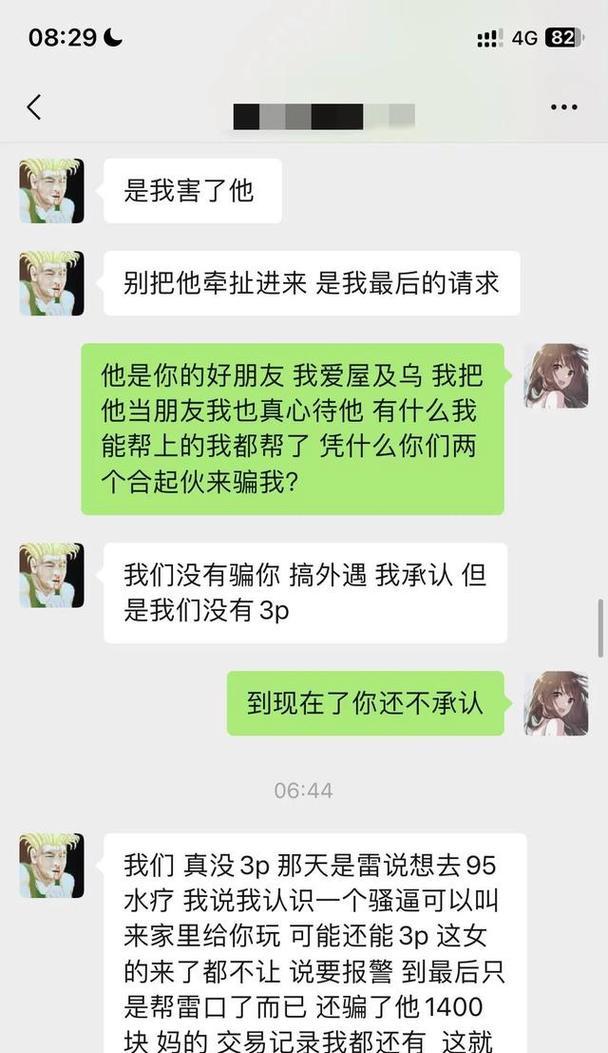Open own avatar beside "到现在了你还不承认"
The image size is (608, 1053).
tap(556, 703)
